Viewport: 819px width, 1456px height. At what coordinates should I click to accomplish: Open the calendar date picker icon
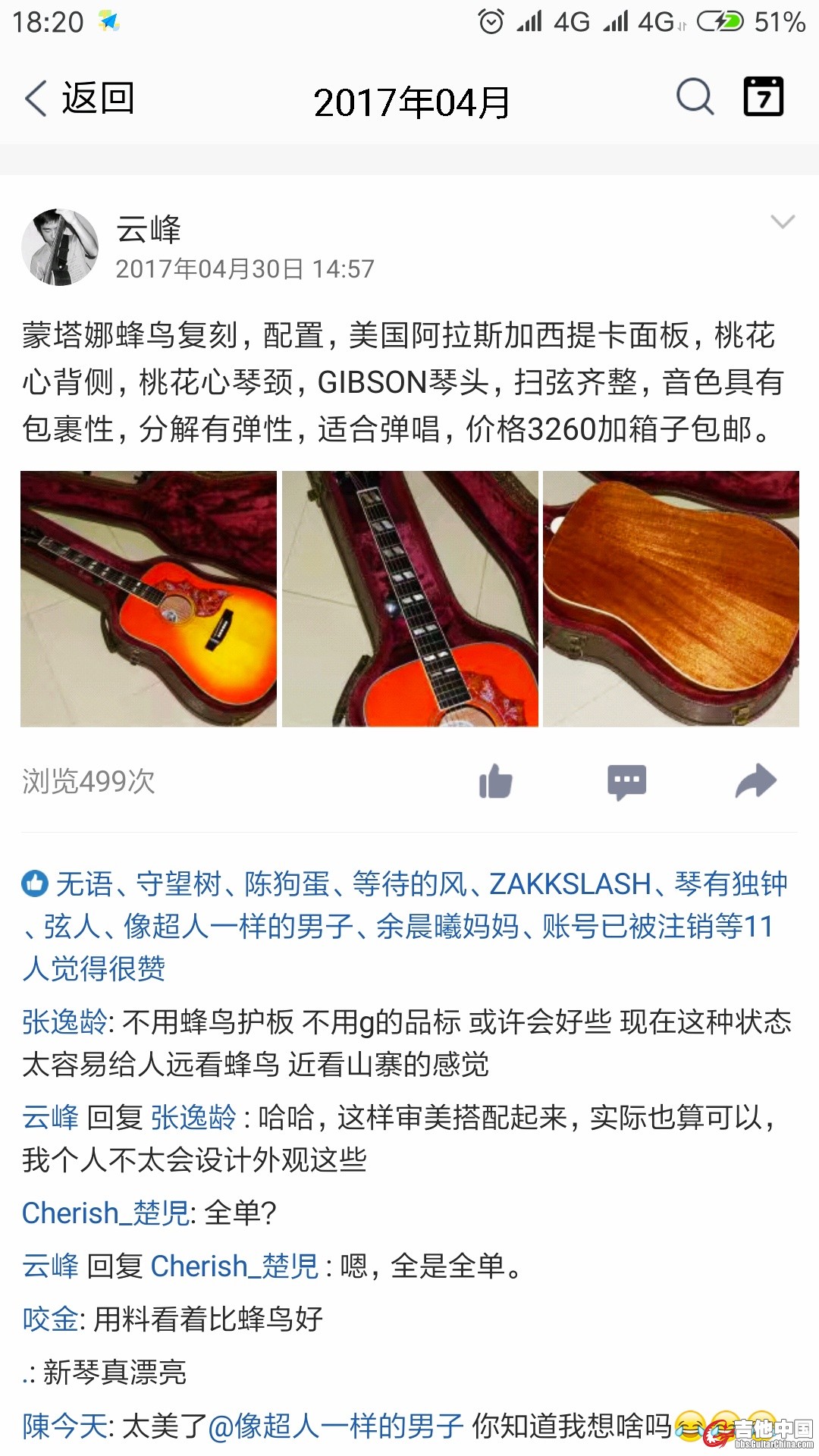tap(763, 96)
